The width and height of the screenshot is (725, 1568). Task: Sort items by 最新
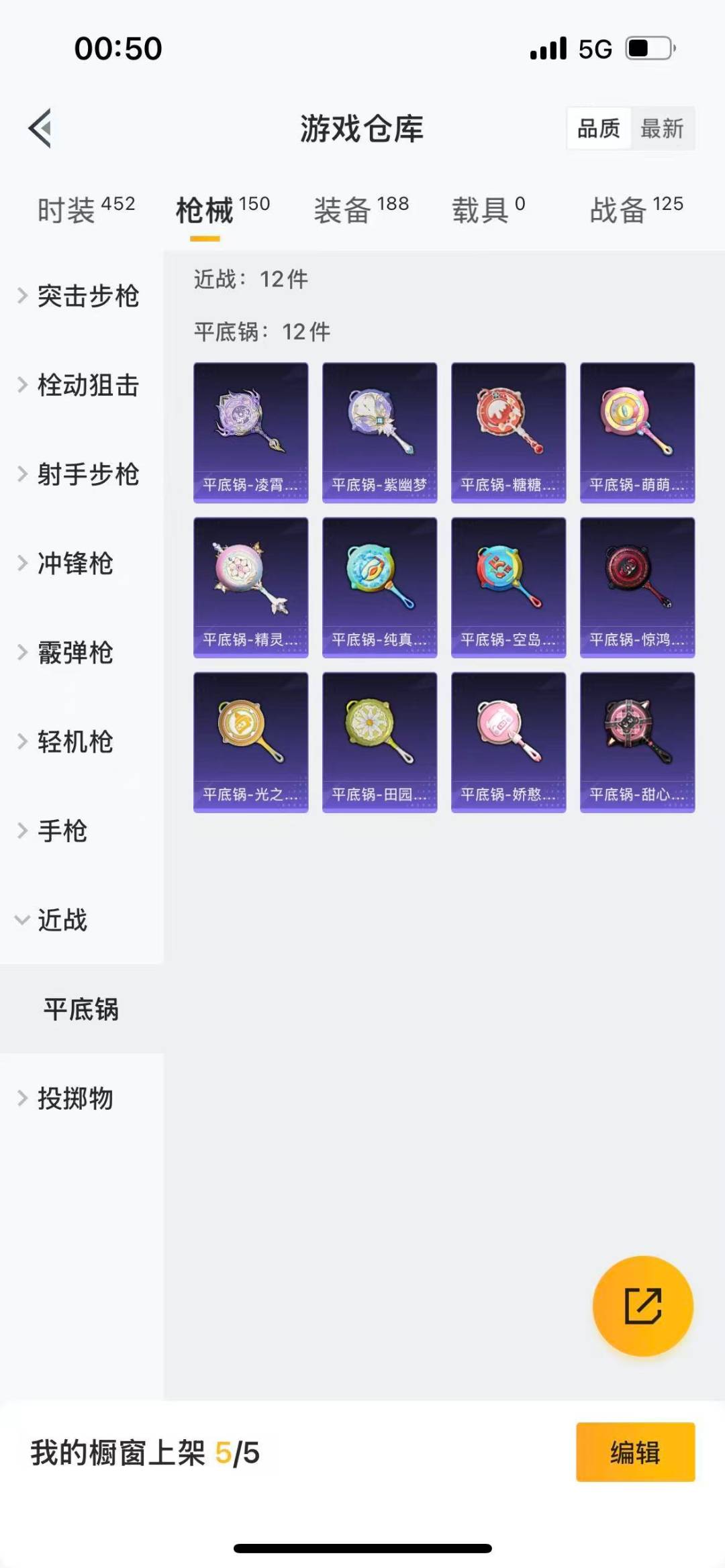click(x=662, y=128)
